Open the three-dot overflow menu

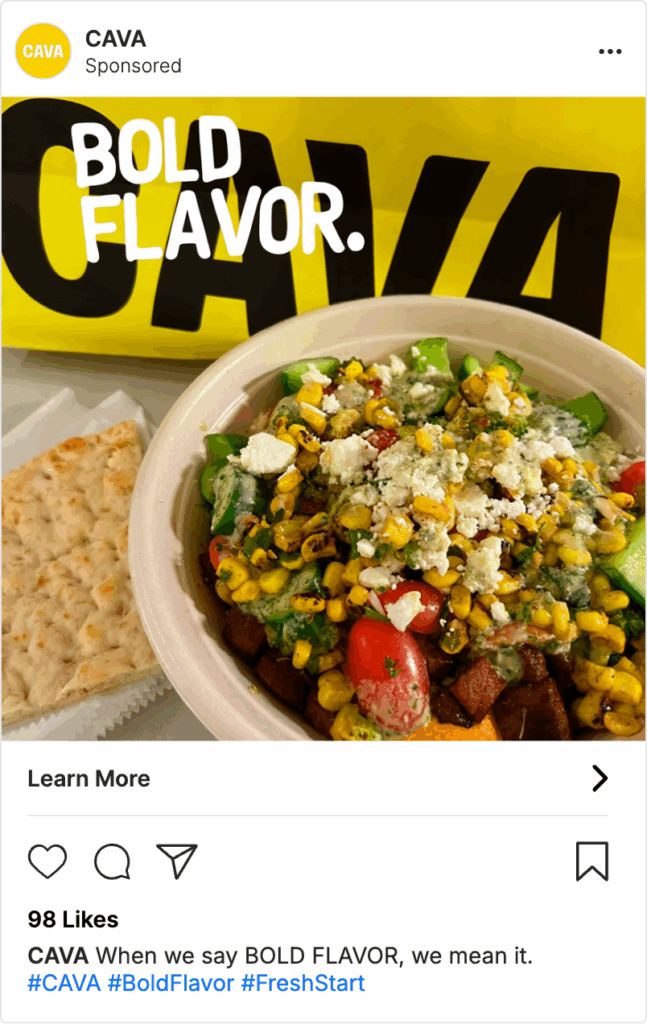point(609,51)
